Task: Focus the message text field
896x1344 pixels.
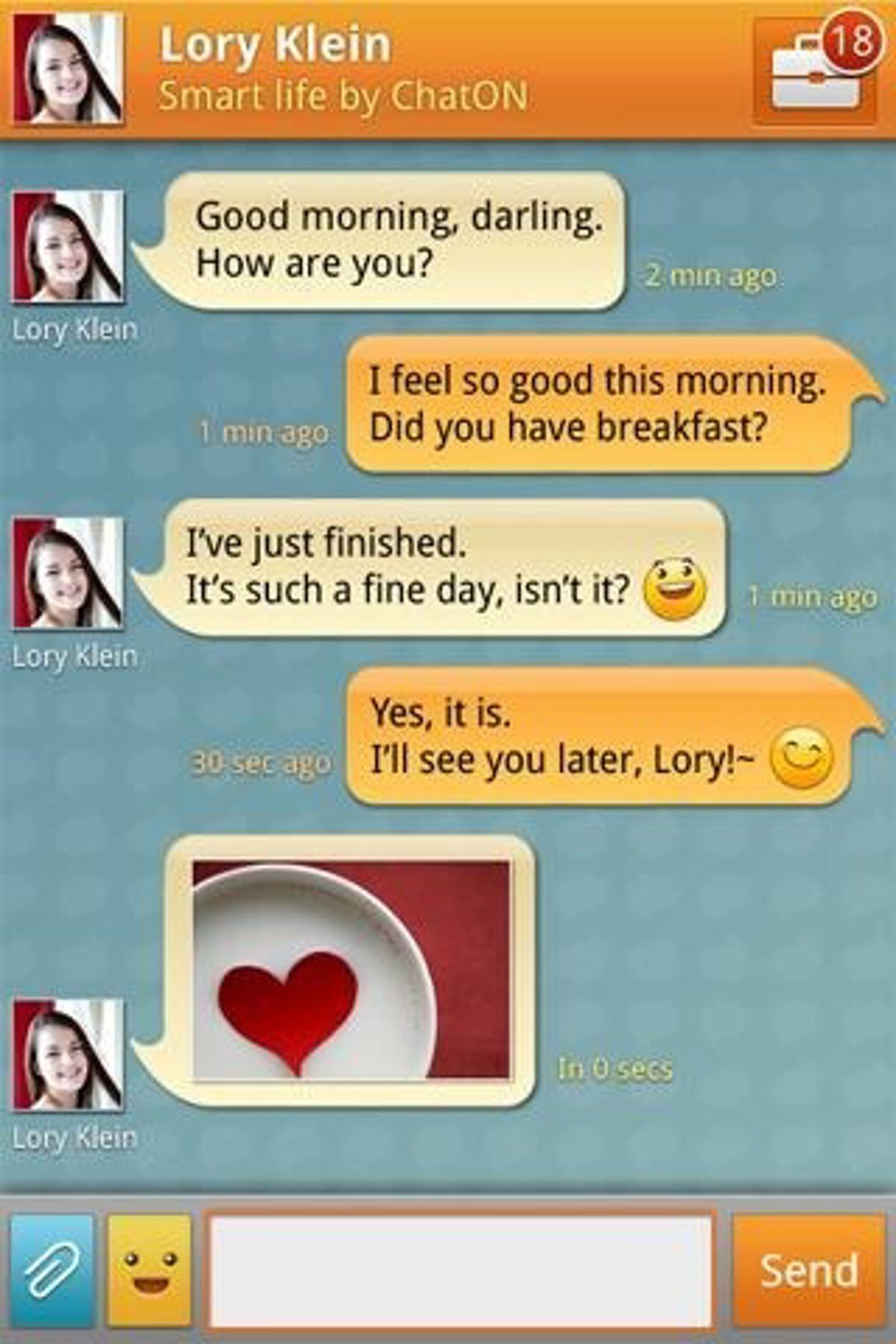Action: 460,1269
